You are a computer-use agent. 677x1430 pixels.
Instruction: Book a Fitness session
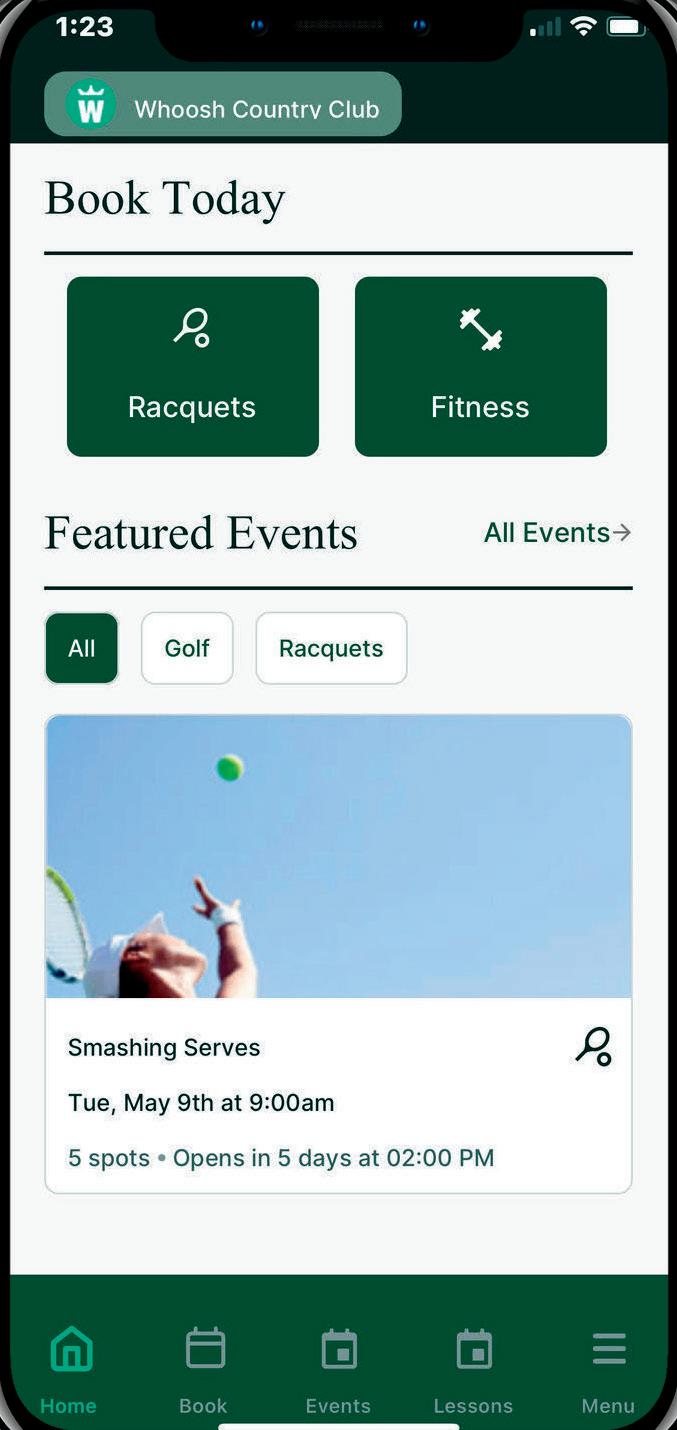pos(481,367)
